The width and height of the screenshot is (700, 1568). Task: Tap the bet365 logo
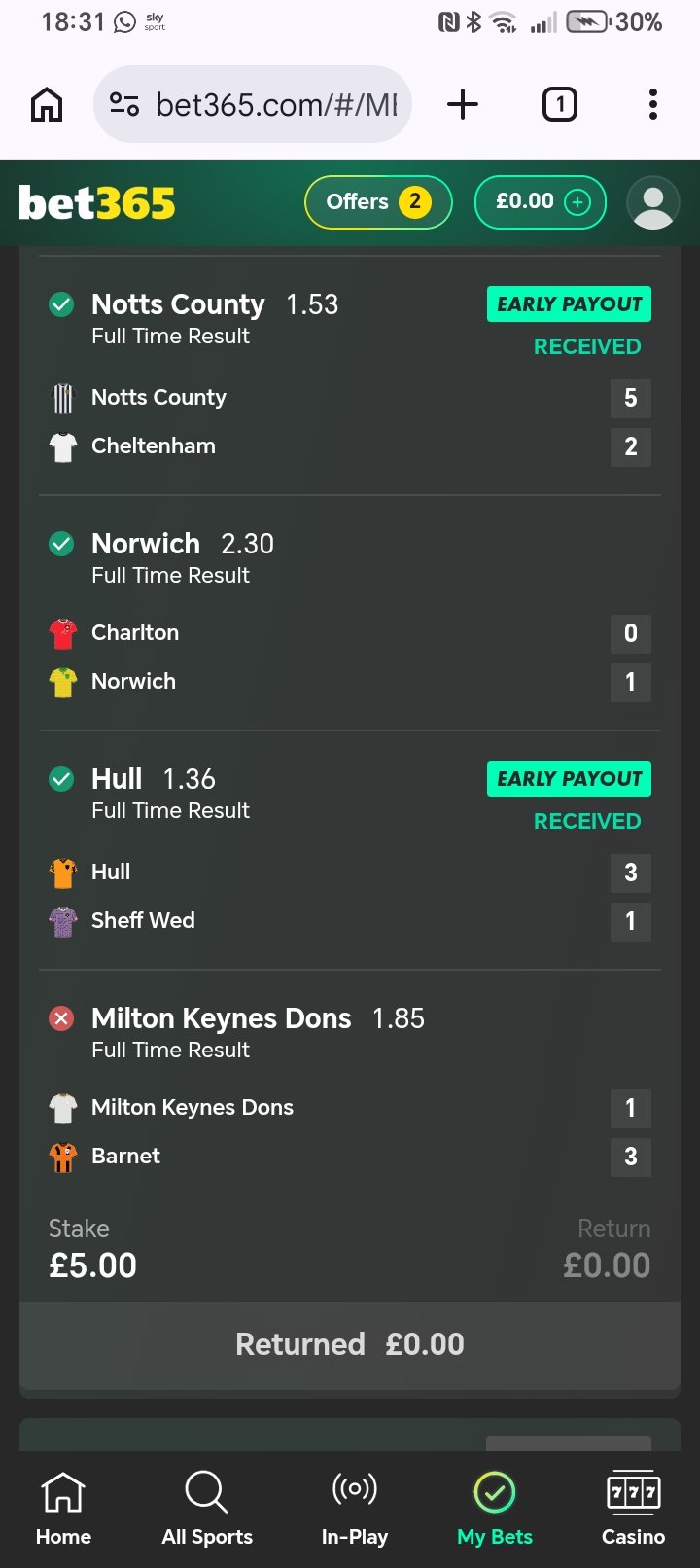(97, 203)
